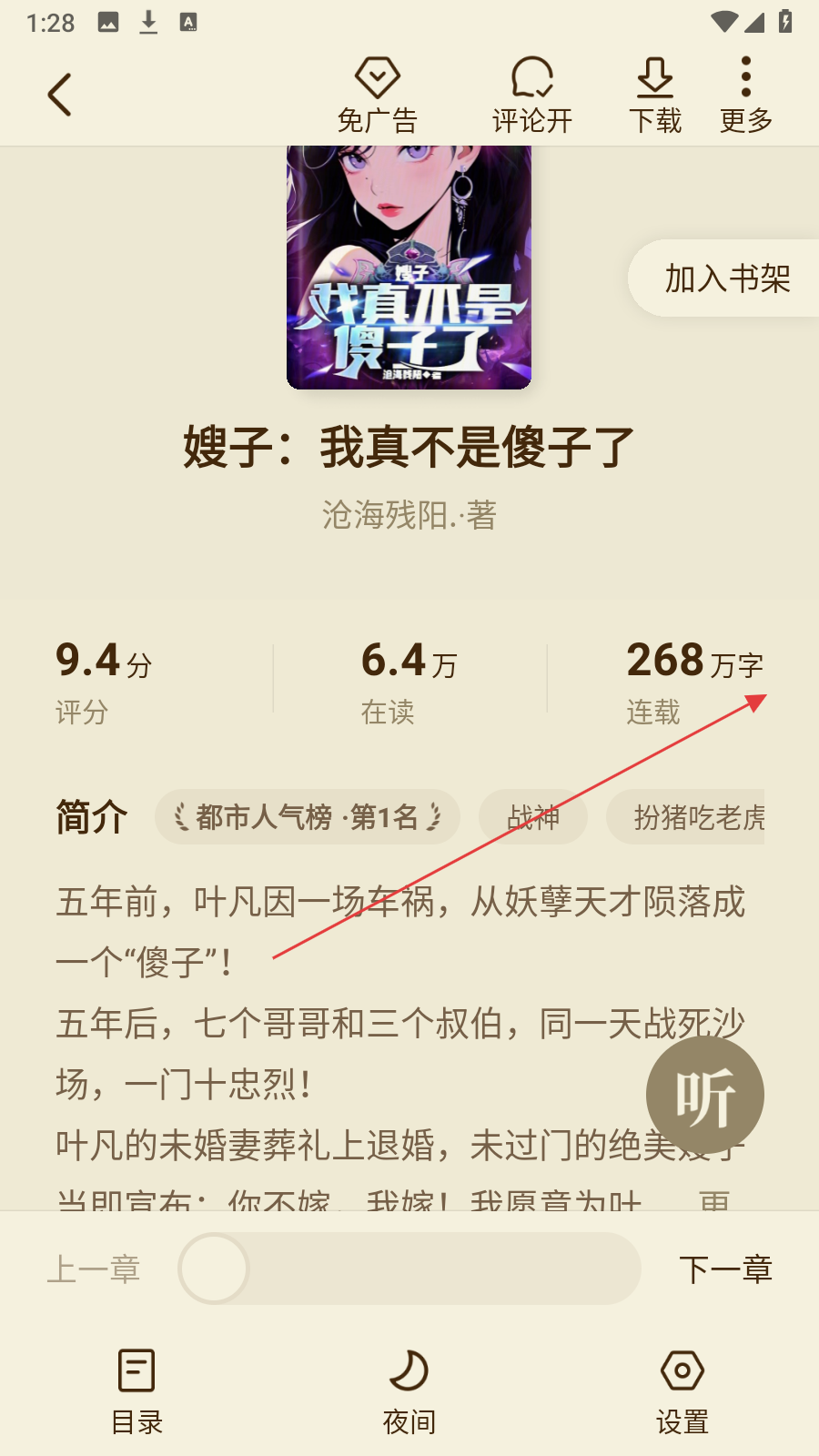Tap the chapter progress slider
Image resolution: width=819 pixels, height=1456 pixels.
(409, 1269)
